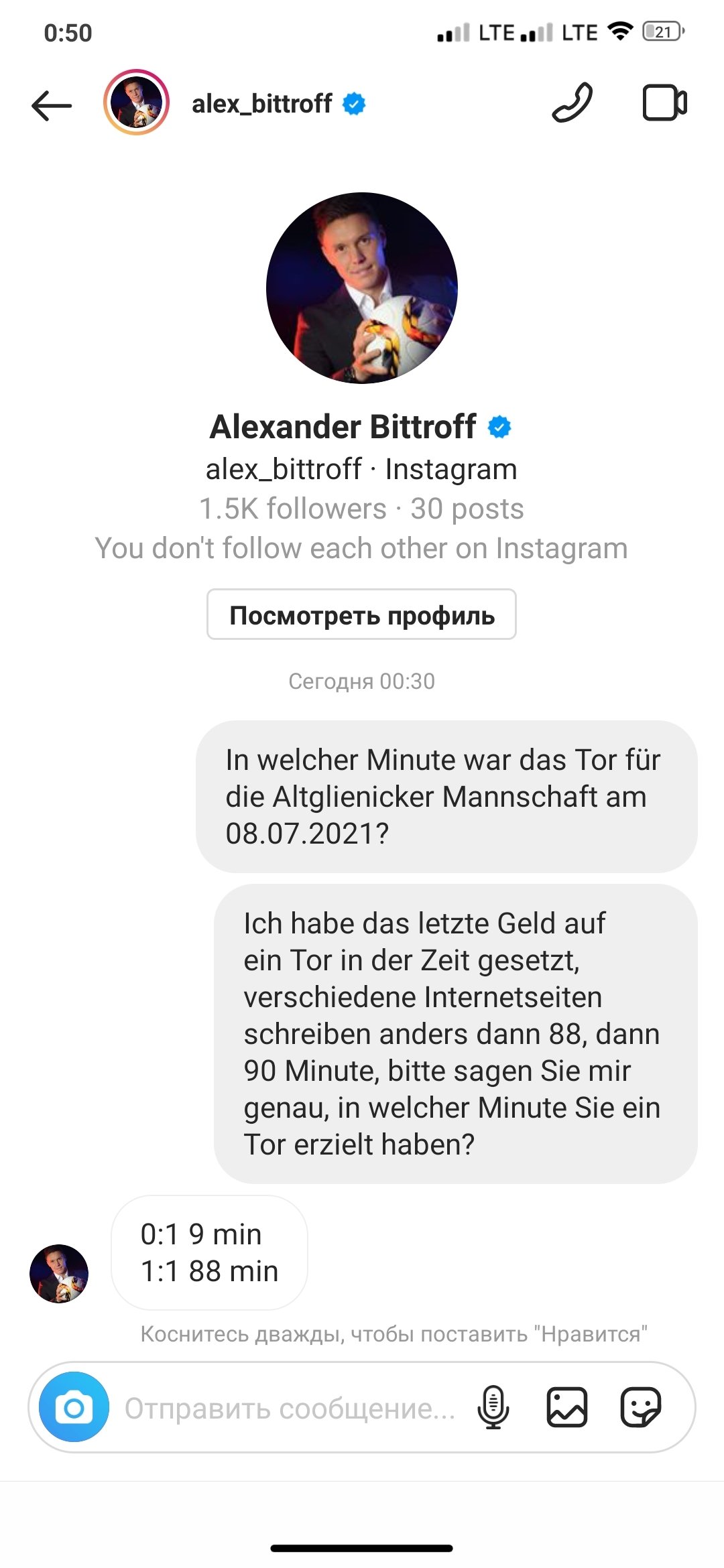This screenshot has width=724, height=1568.
Task: Open the sticker picker
Action: pos(640,1407)
